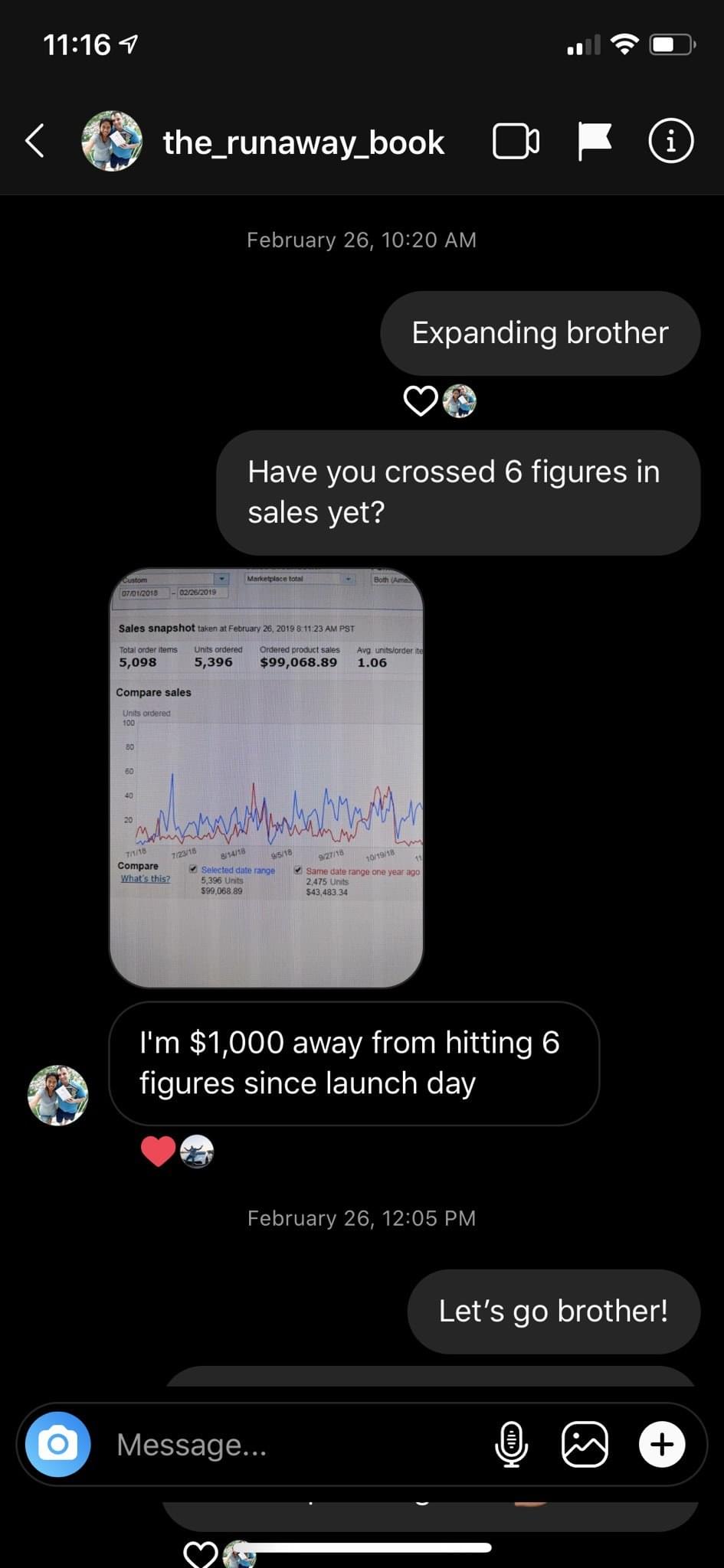Flag this conversation
Screen dimensions: 724x1568
[595, 142]
